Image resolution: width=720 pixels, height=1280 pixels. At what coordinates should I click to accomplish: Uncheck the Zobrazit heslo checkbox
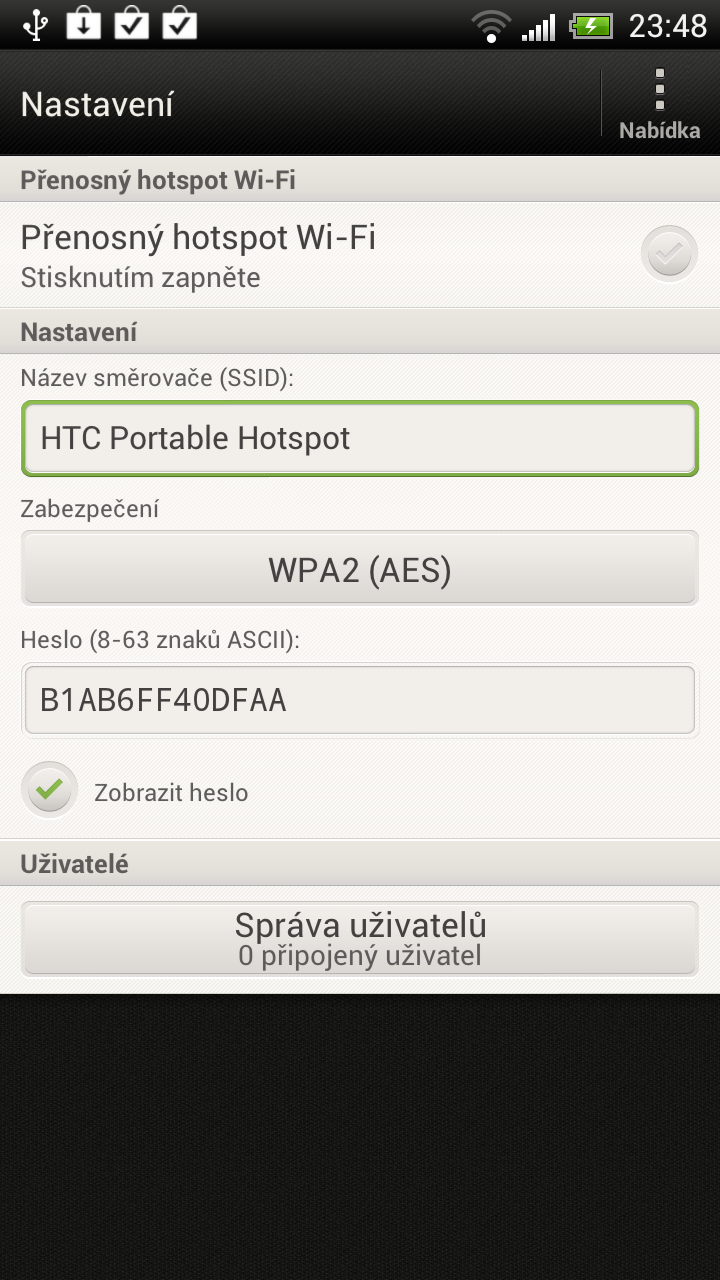49,789
